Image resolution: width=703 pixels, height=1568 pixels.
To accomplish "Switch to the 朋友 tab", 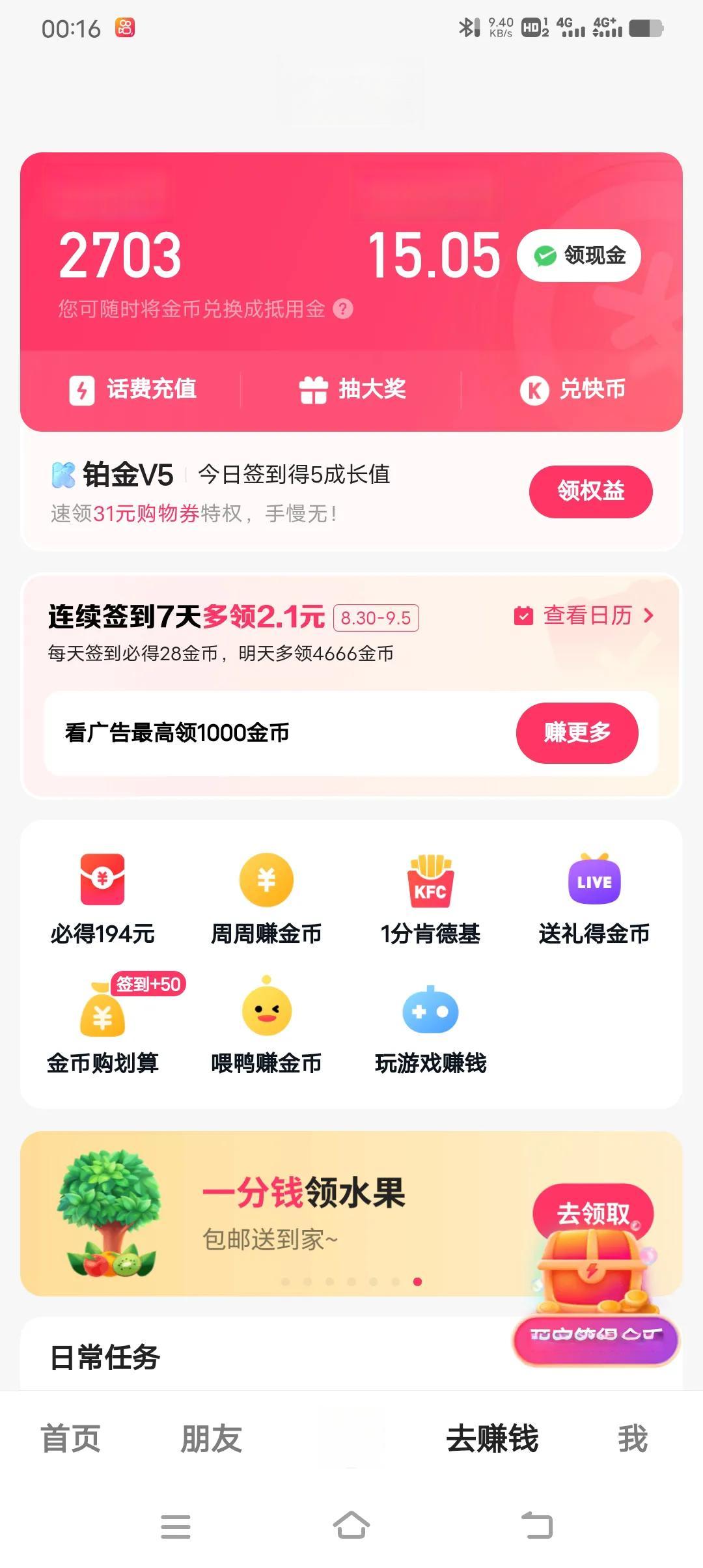I will pos(211,1439).
